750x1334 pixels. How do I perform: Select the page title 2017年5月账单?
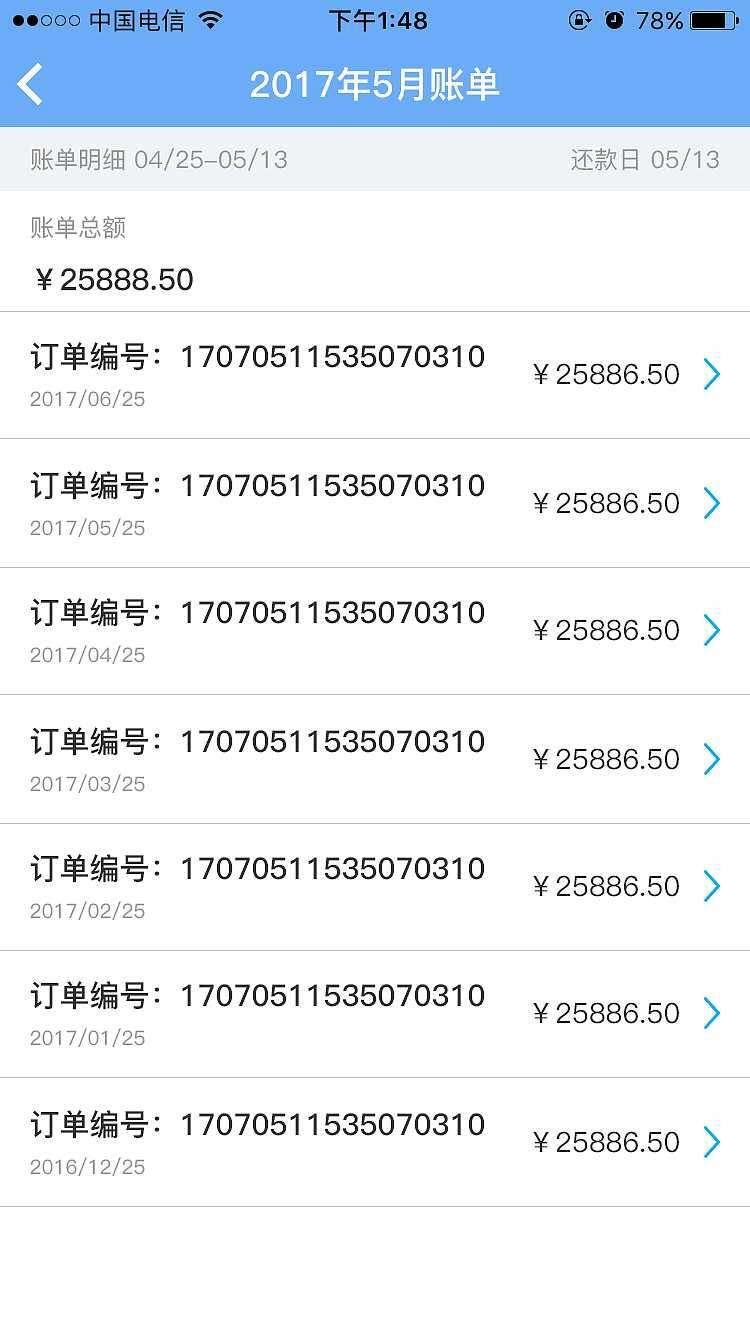[x=375, y=85]
